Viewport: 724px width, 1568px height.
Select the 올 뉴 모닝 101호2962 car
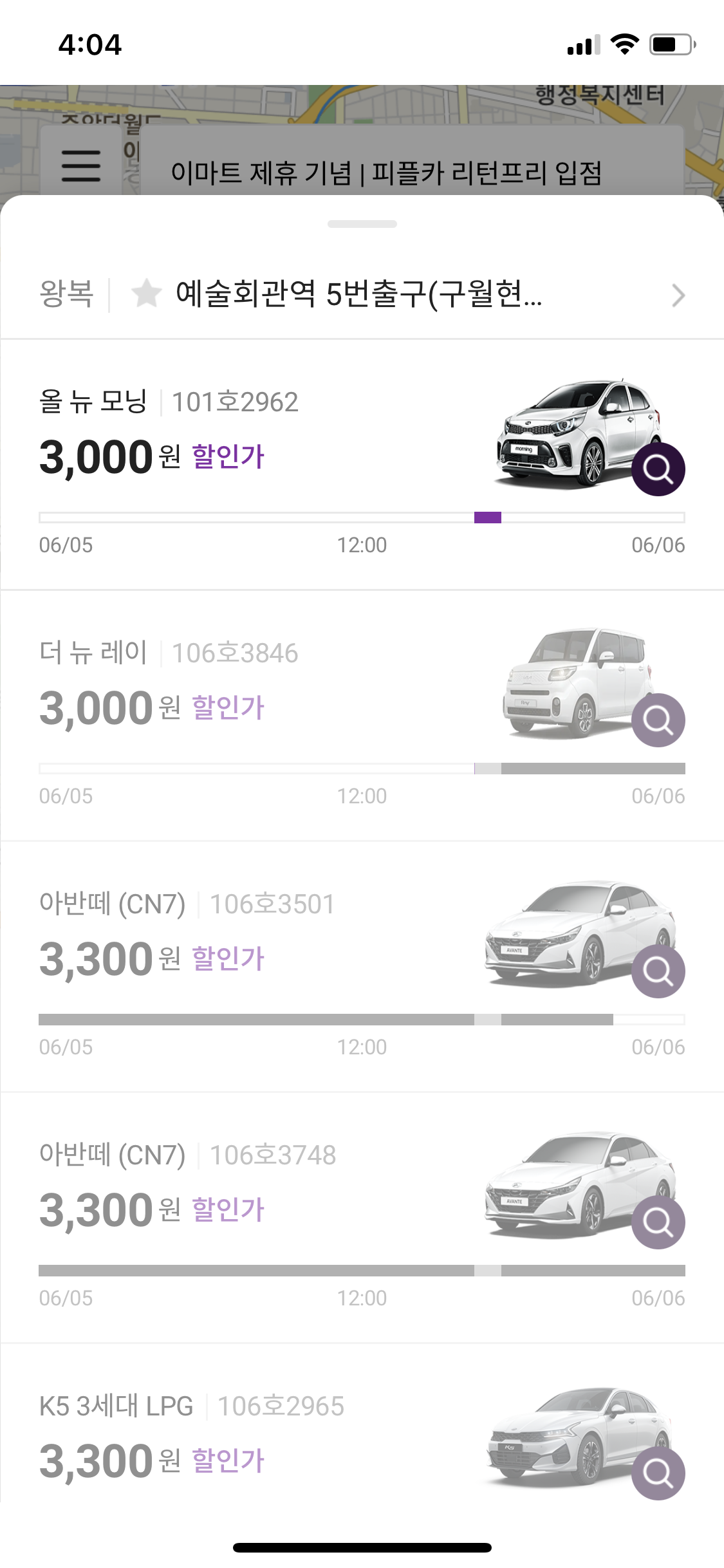click(257, 438)
